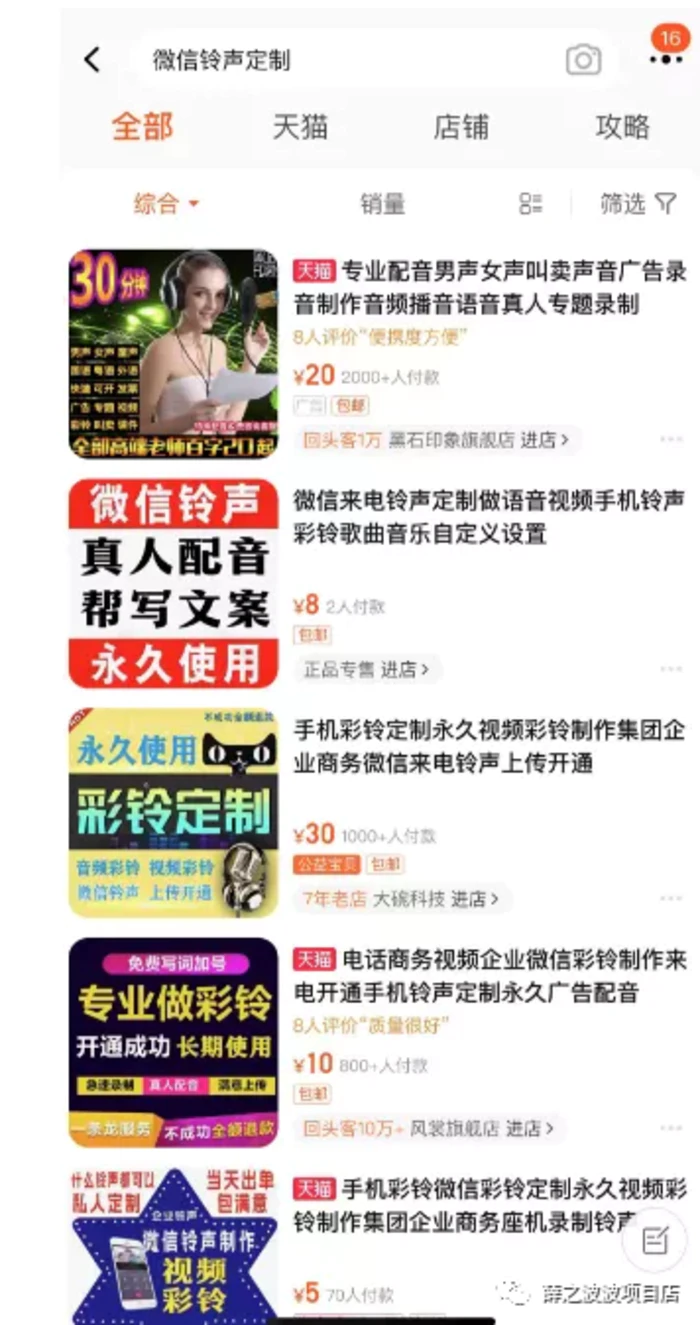700x1325 pixels.
Task: Switch to the 天猫 tab
Action: point(300,127)
